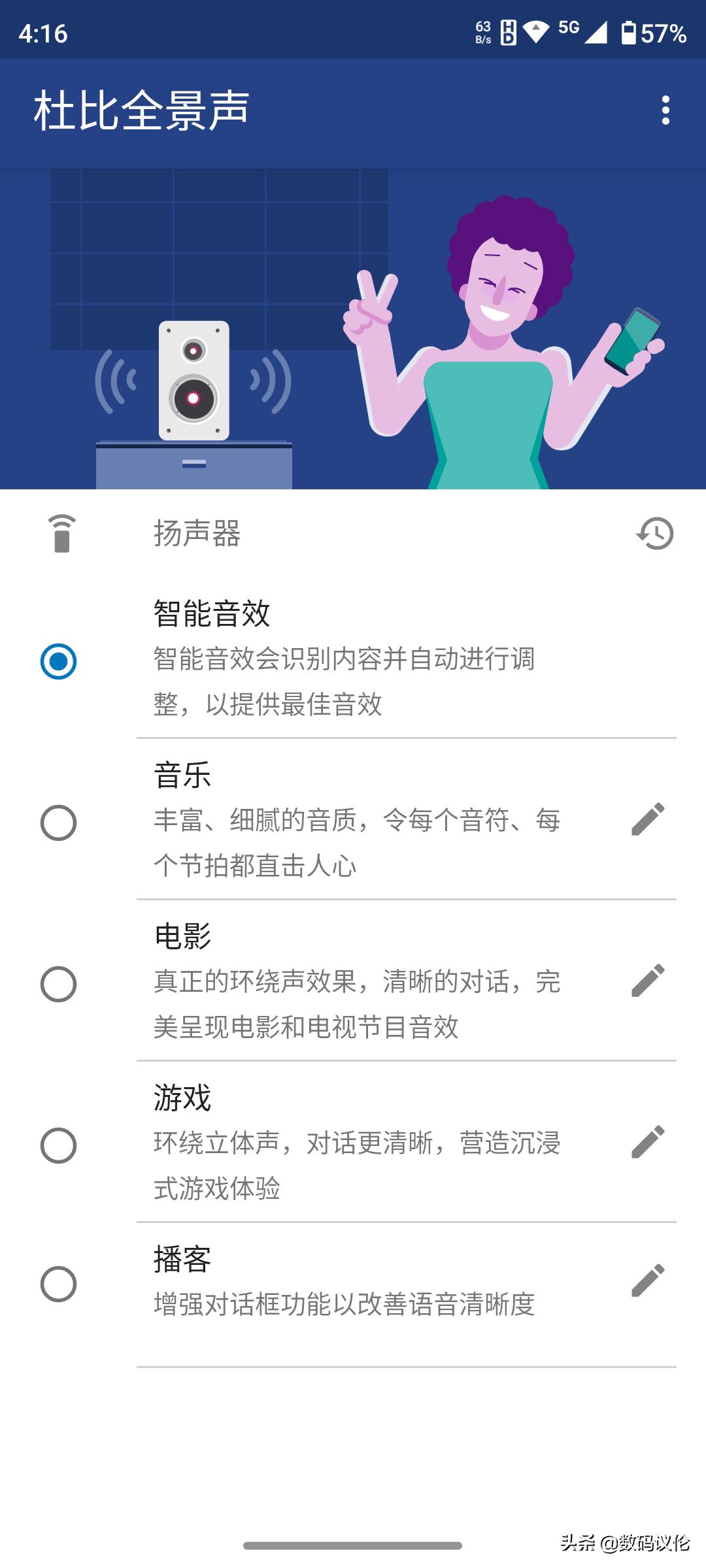Select the 播客 profile option

pos(59,1283)
